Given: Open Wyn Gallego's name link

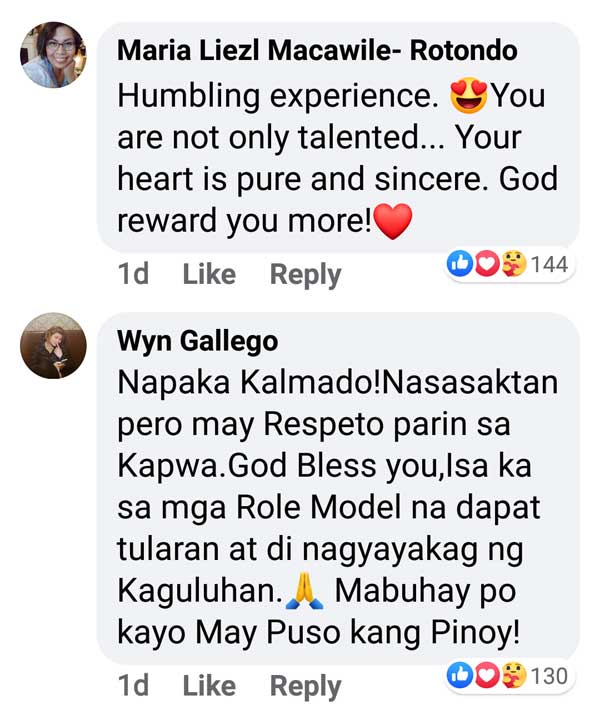Looking at the screenshot, I should click(x=197, y=341).
